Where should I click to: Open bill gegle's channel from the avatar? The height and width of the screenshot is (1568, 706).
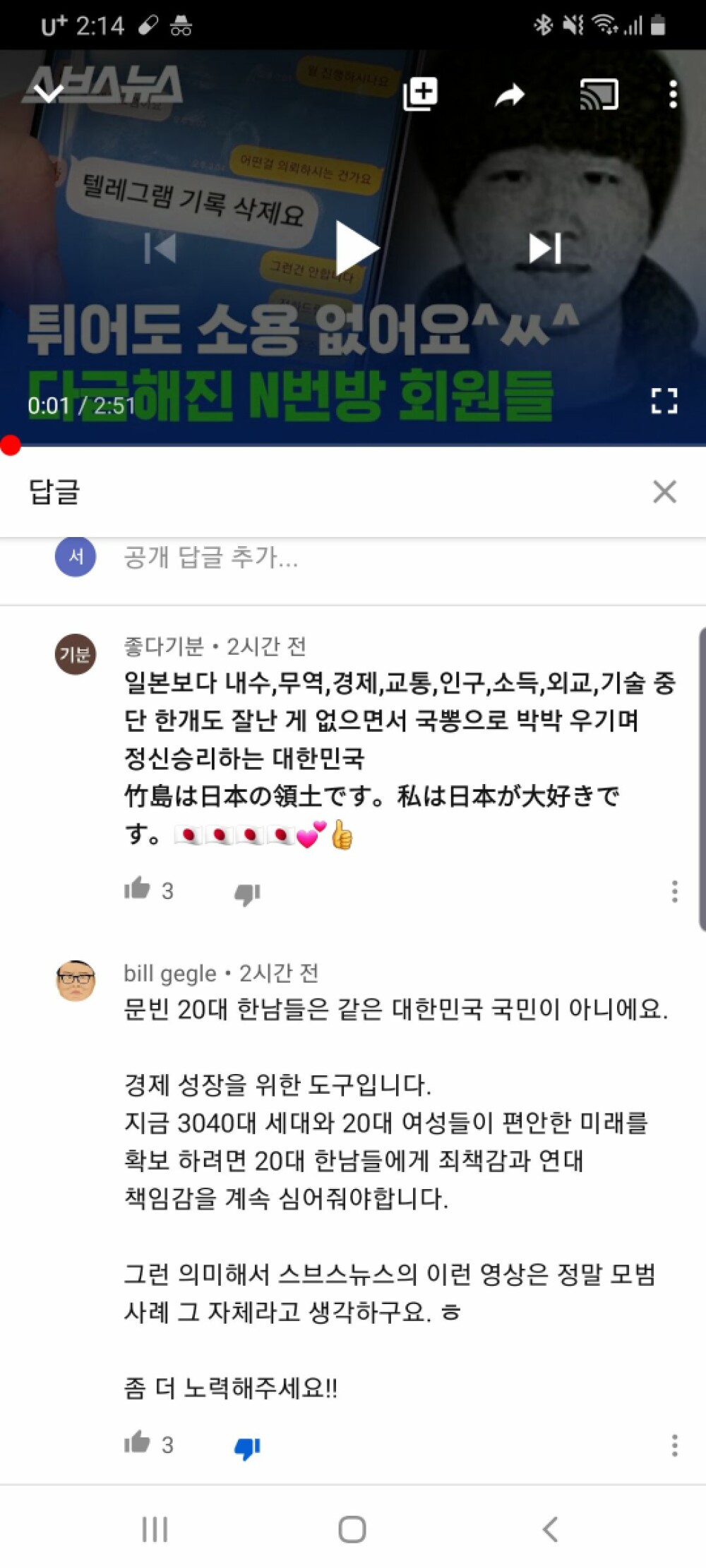point(76,980)
